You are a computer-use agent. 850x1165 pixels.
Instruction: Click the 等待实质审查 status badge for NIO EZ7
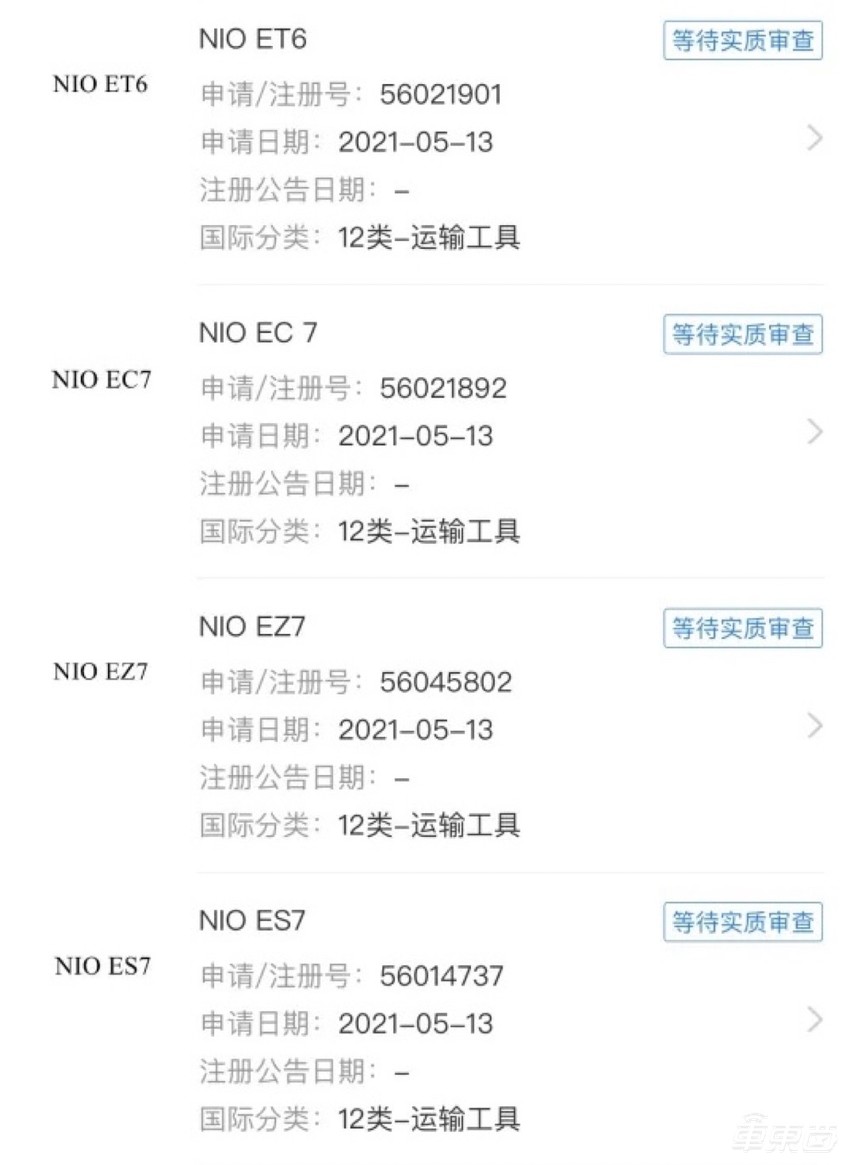(743, 628)
